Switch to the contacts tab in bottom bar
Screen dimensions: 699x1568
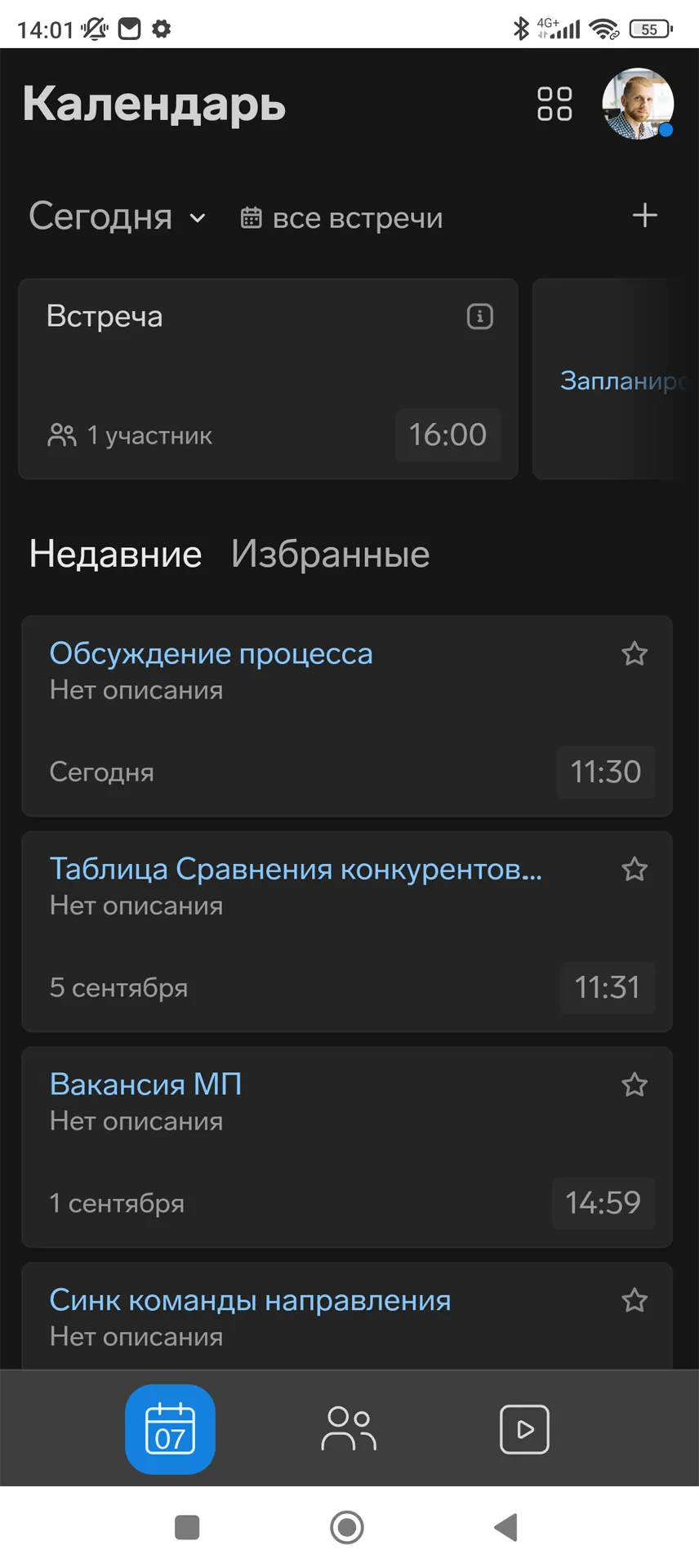(x=349, y=1429)
